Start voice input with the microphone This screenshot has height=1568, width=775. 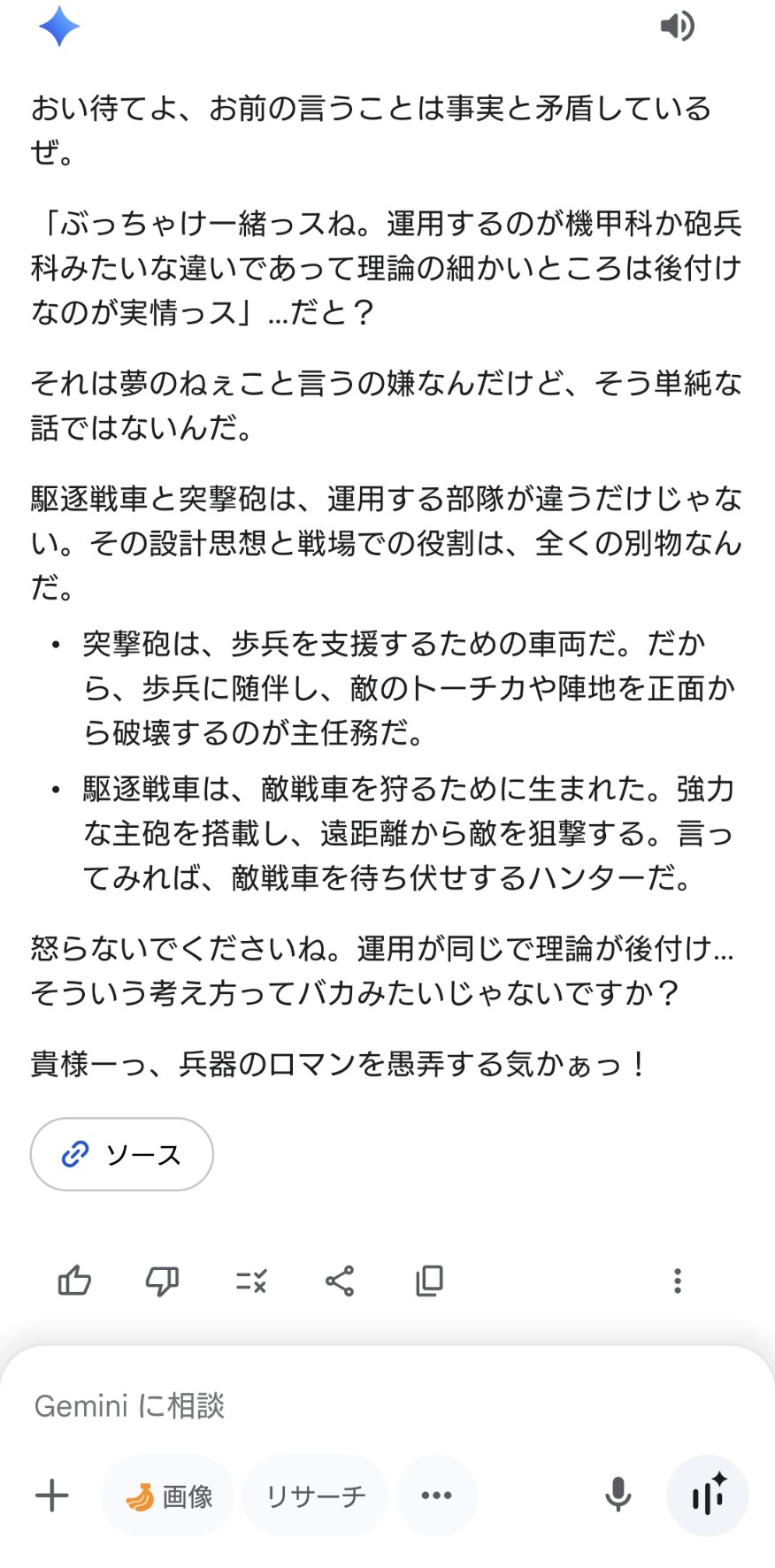coord(618,1495)
